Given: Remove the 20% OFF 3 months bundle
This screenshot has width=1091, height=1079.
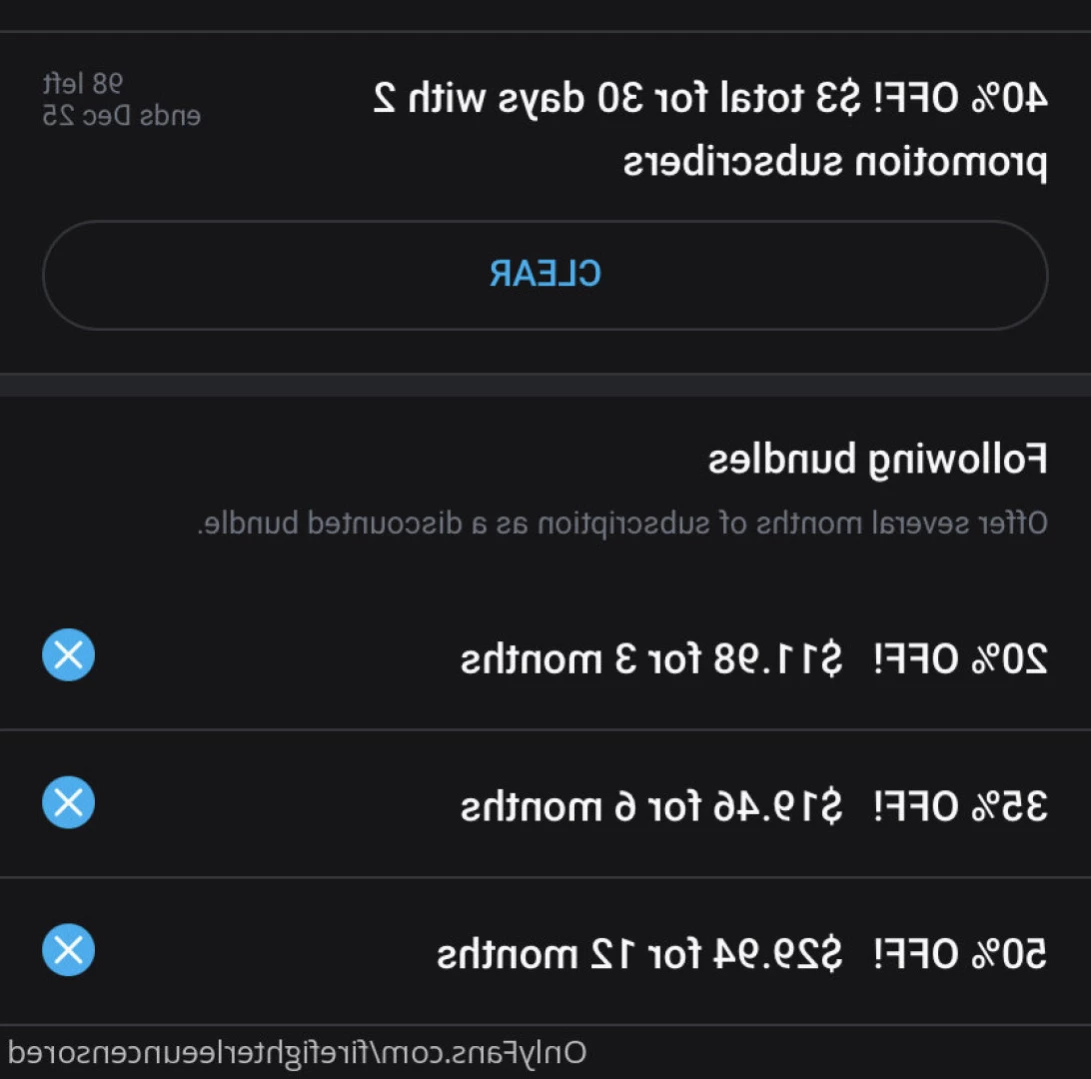Looking at the screenshot, I should point(68,656).
